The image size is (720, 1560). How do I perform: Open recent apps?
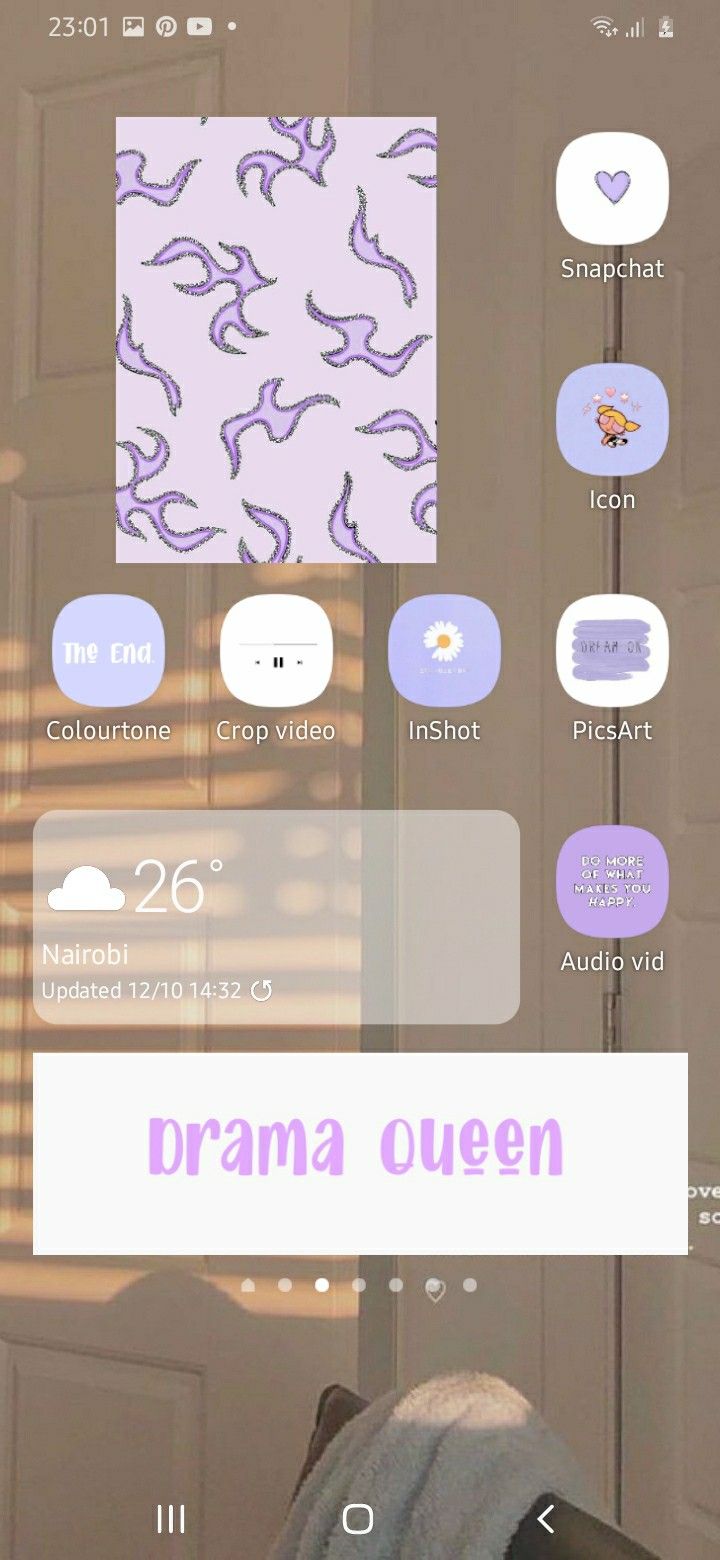171,1519
